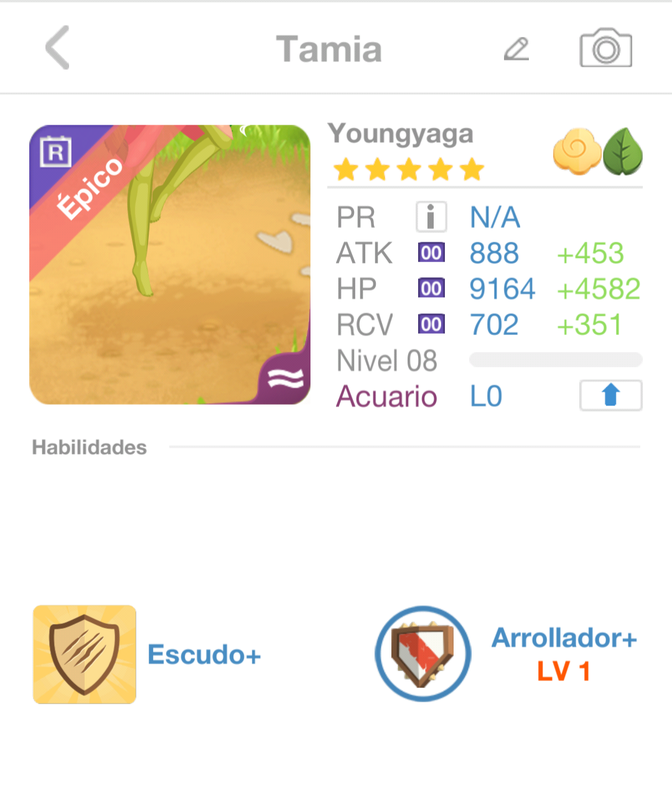This screenshot has height=800, width=672.
Task: Go back with the top-left arrow
Action: (57, 48)
